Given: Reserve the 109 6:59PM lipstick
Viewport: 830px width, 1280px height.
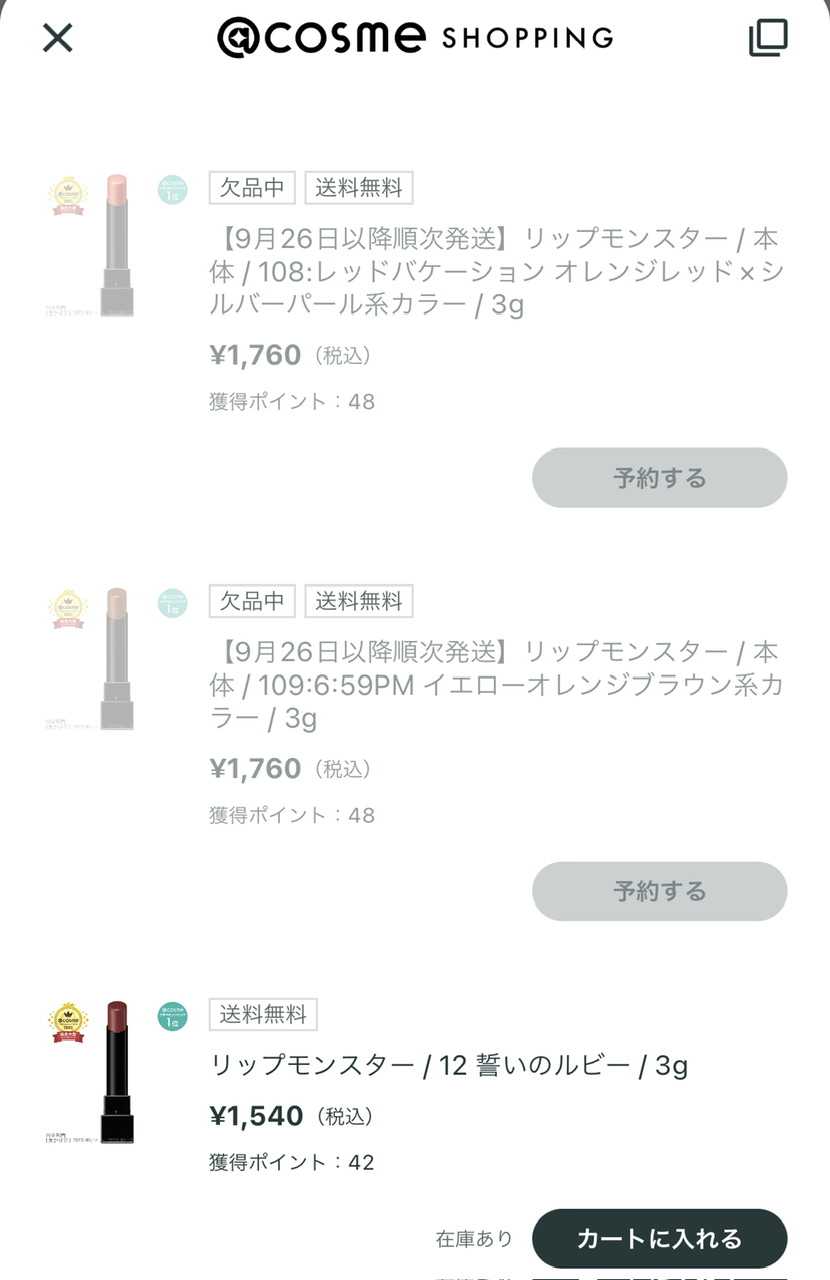Looking at the screenshot, I should (659, 891).
